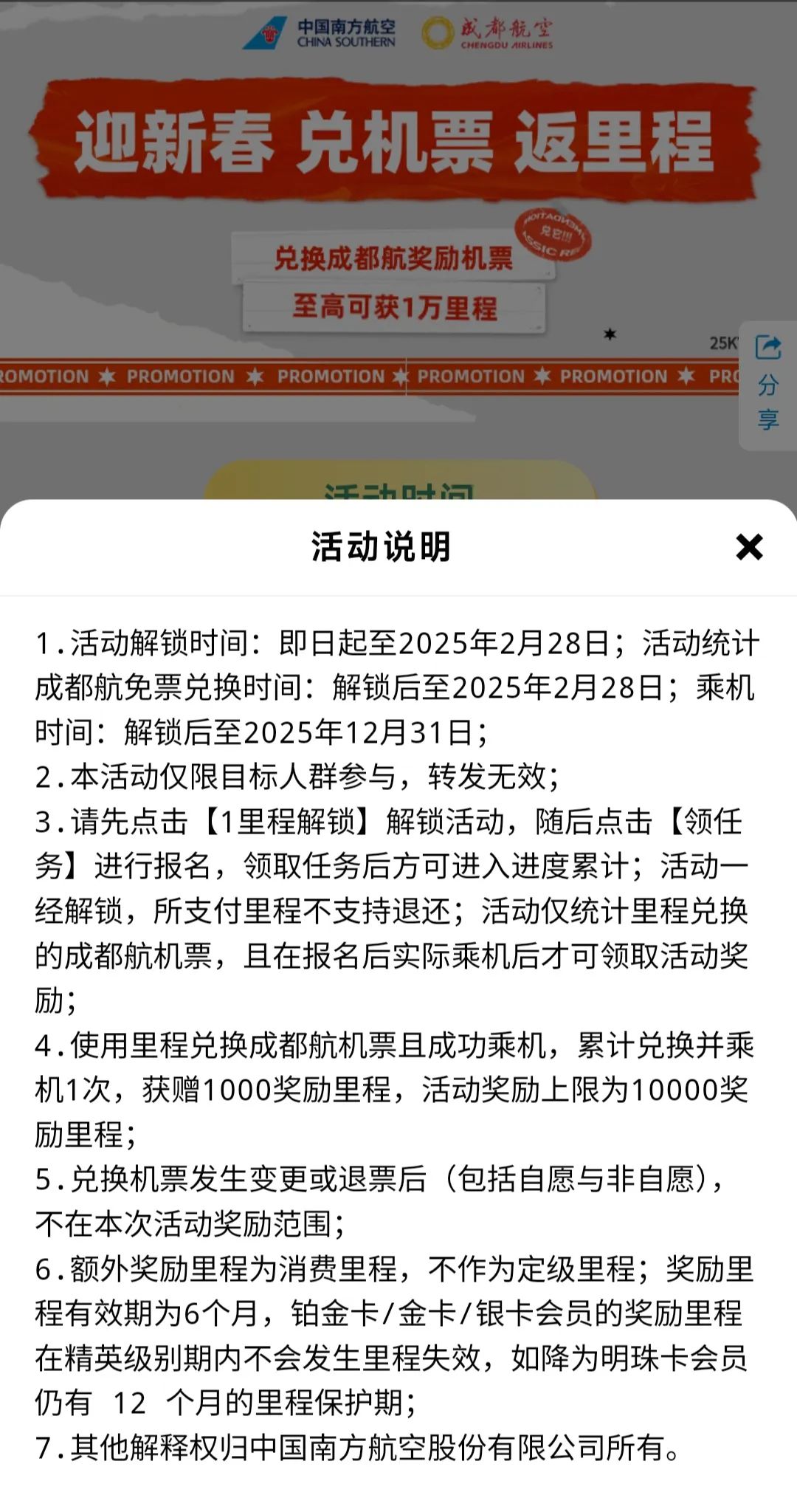Tap the 分享 share button
Viewport: 797px width, 1512px height.
pyautogui.click(x=768, y=384)
